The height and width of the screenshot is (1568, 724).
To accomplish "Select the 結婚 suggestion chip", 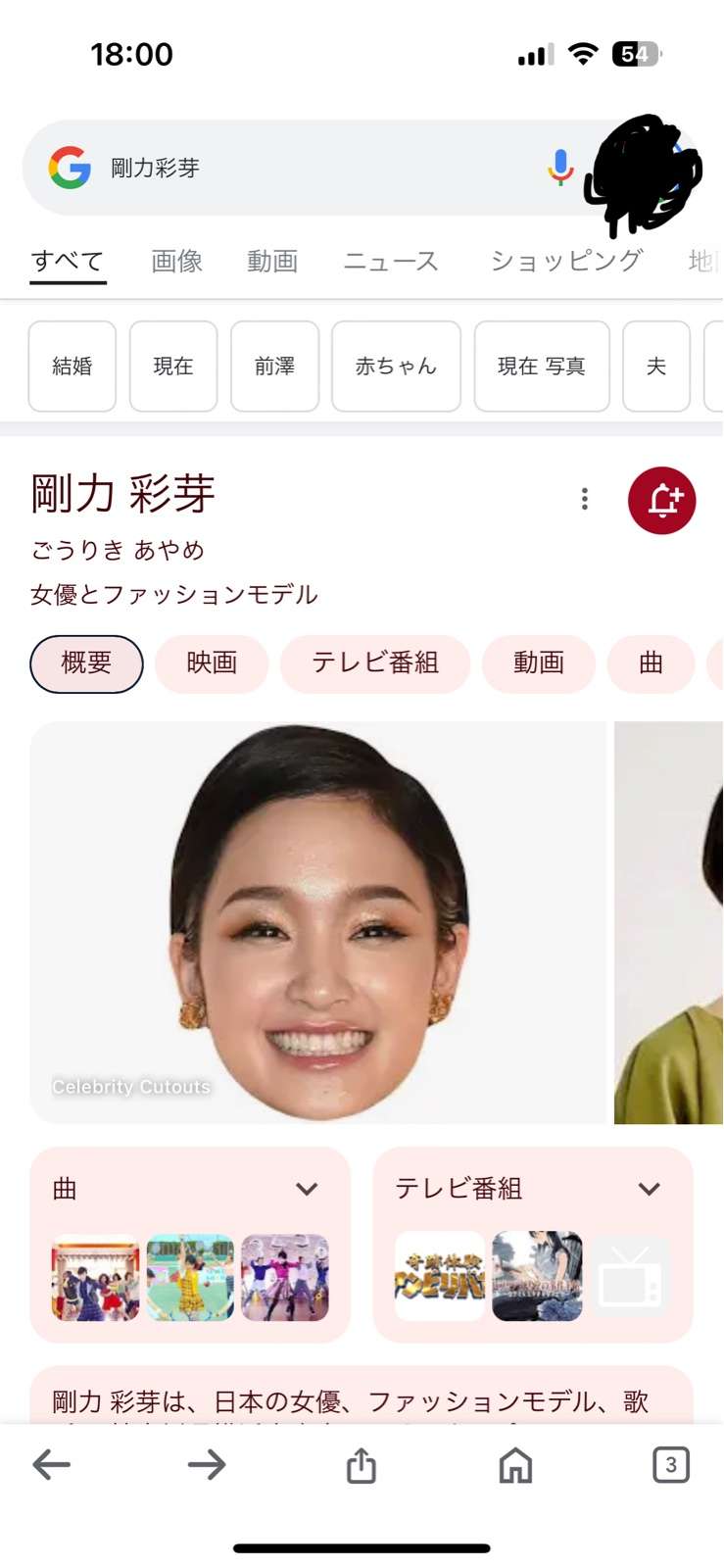I will pos(72,367).
